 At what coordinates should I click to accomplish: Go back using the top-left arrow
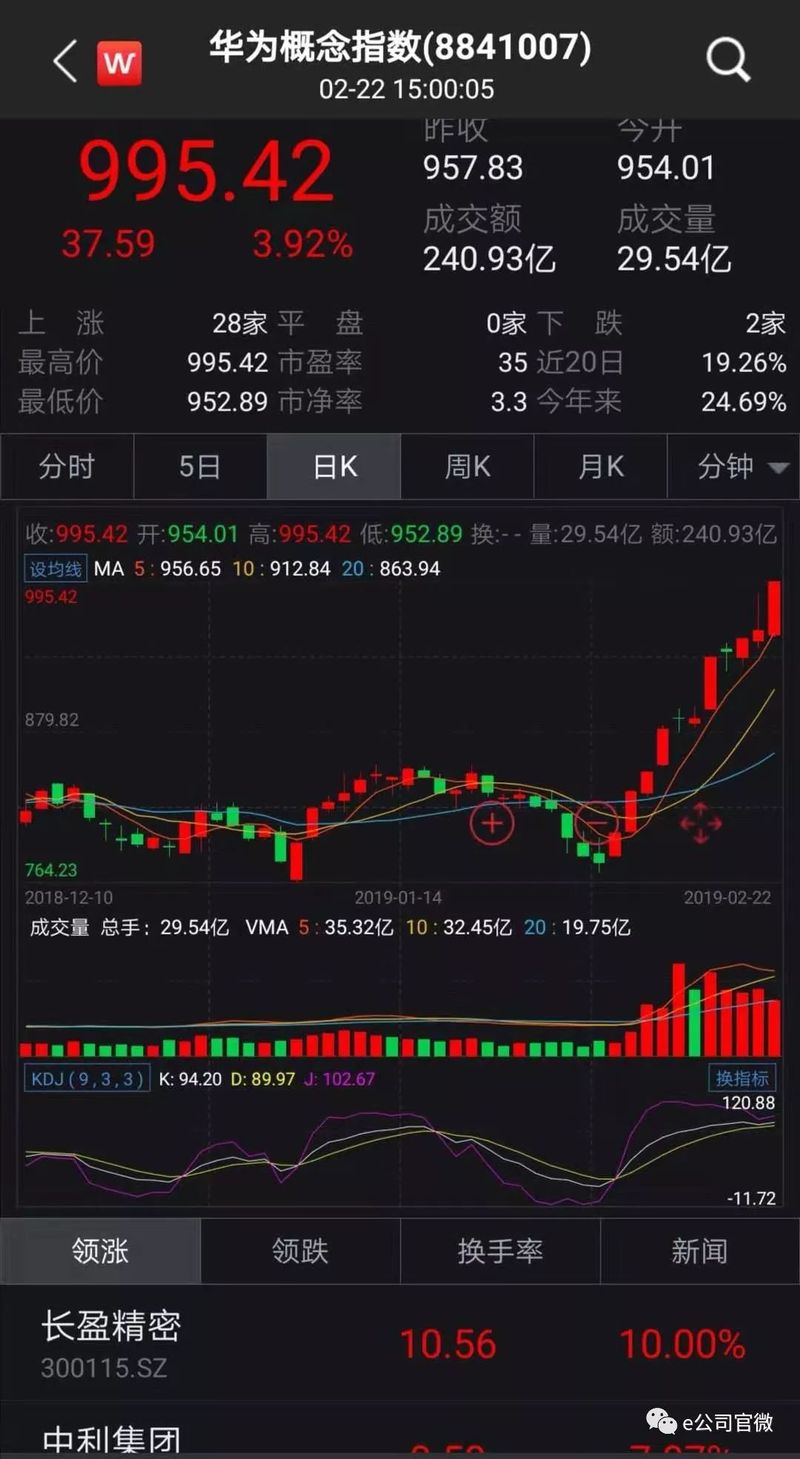click(65, 62)
